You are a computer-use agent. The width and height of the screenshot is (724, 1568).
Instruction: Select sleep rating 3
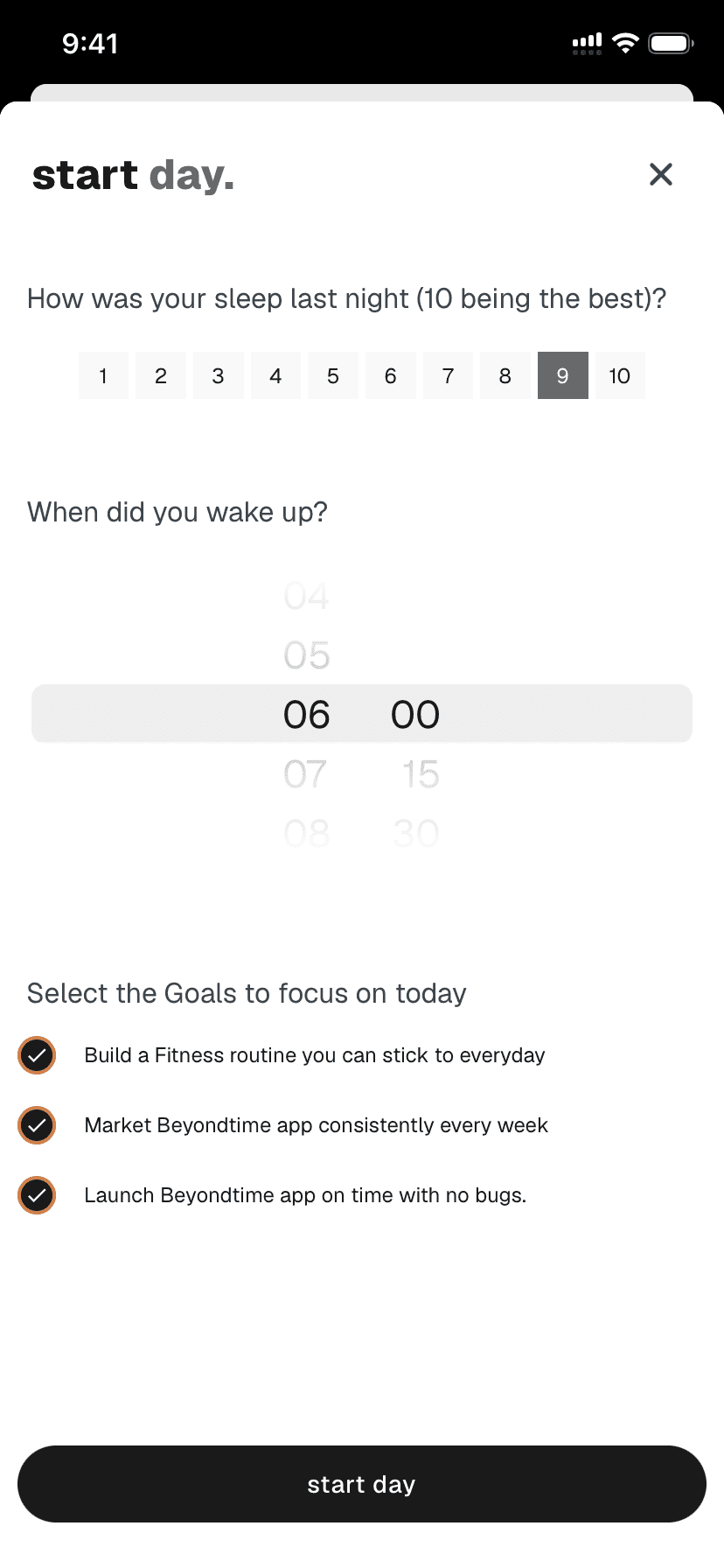click(x=218, y=375)
